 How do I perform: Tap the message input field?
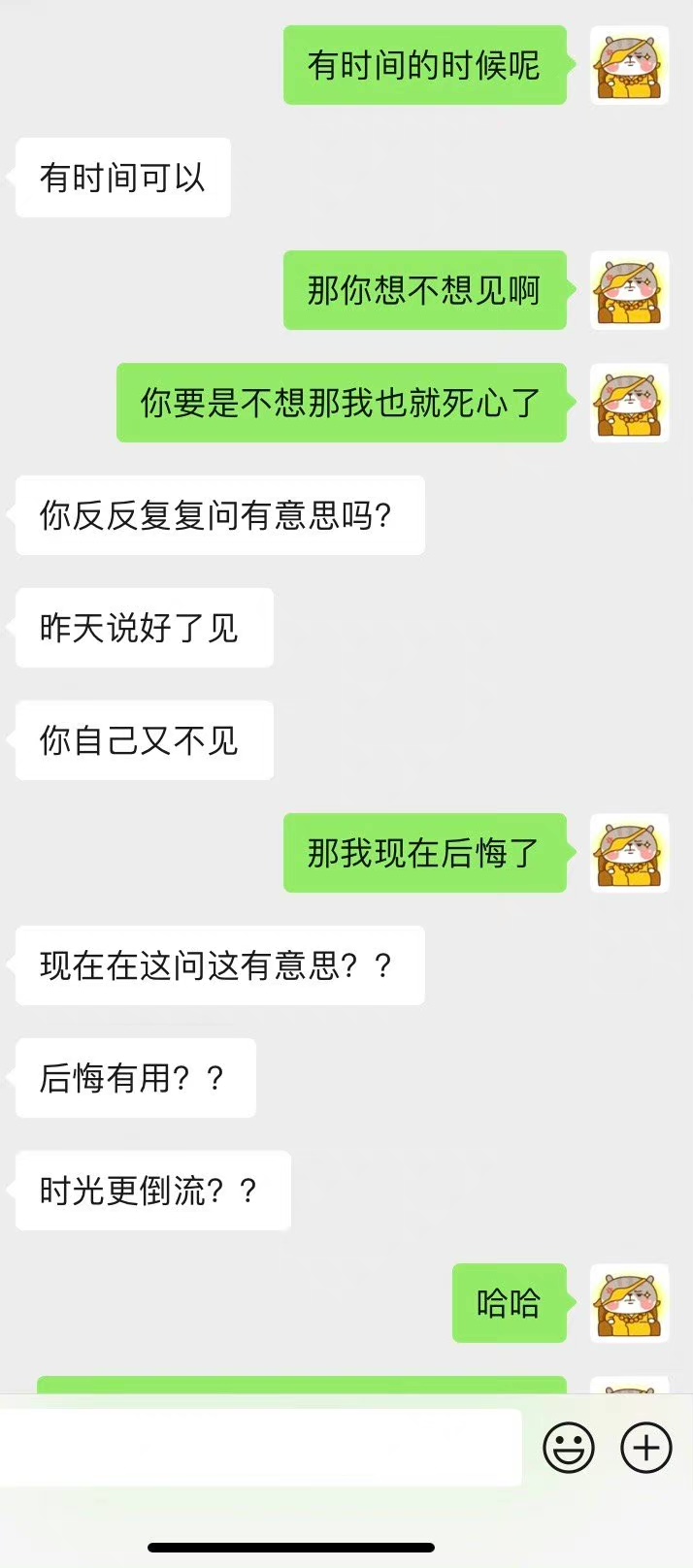[x=260, y=1448]
